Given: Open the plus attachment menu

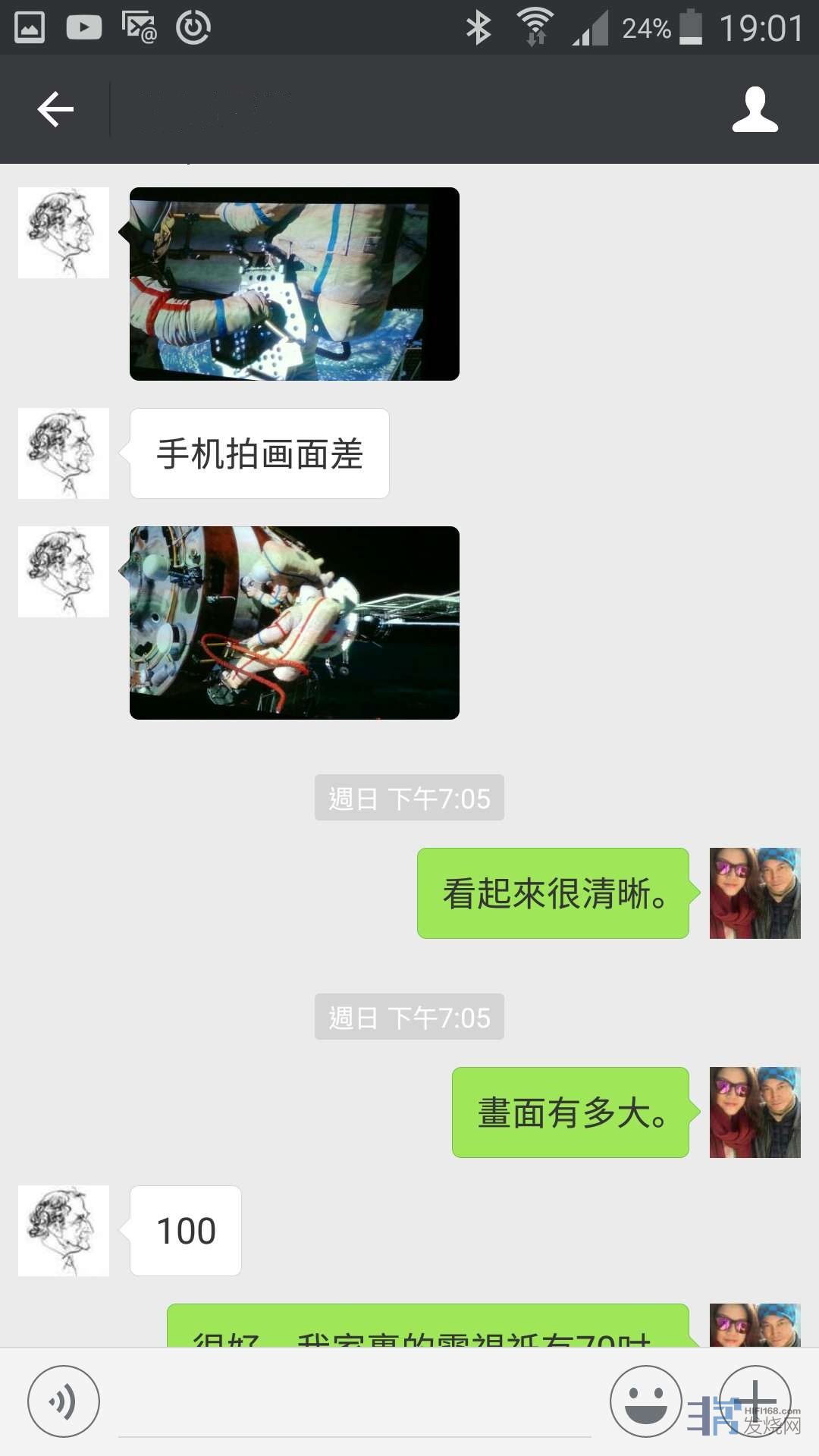Looking at the screenshot, I should [x=755, y=1401].
